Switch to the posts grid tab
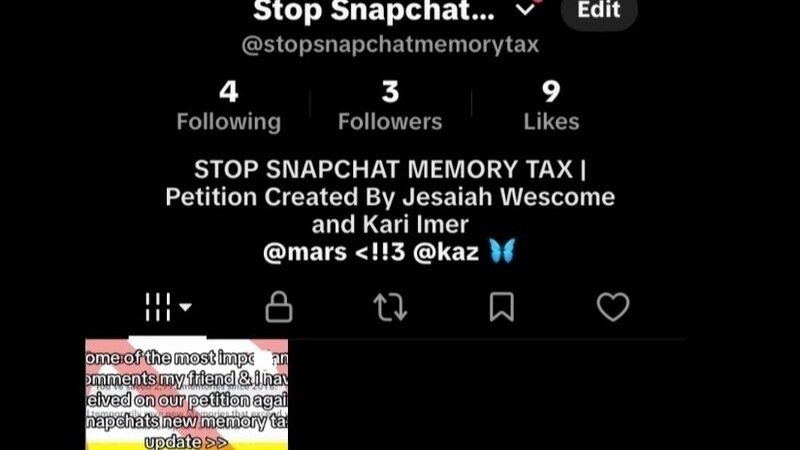Viewport: 800px width, 450px height. click(x=167, y=307)
